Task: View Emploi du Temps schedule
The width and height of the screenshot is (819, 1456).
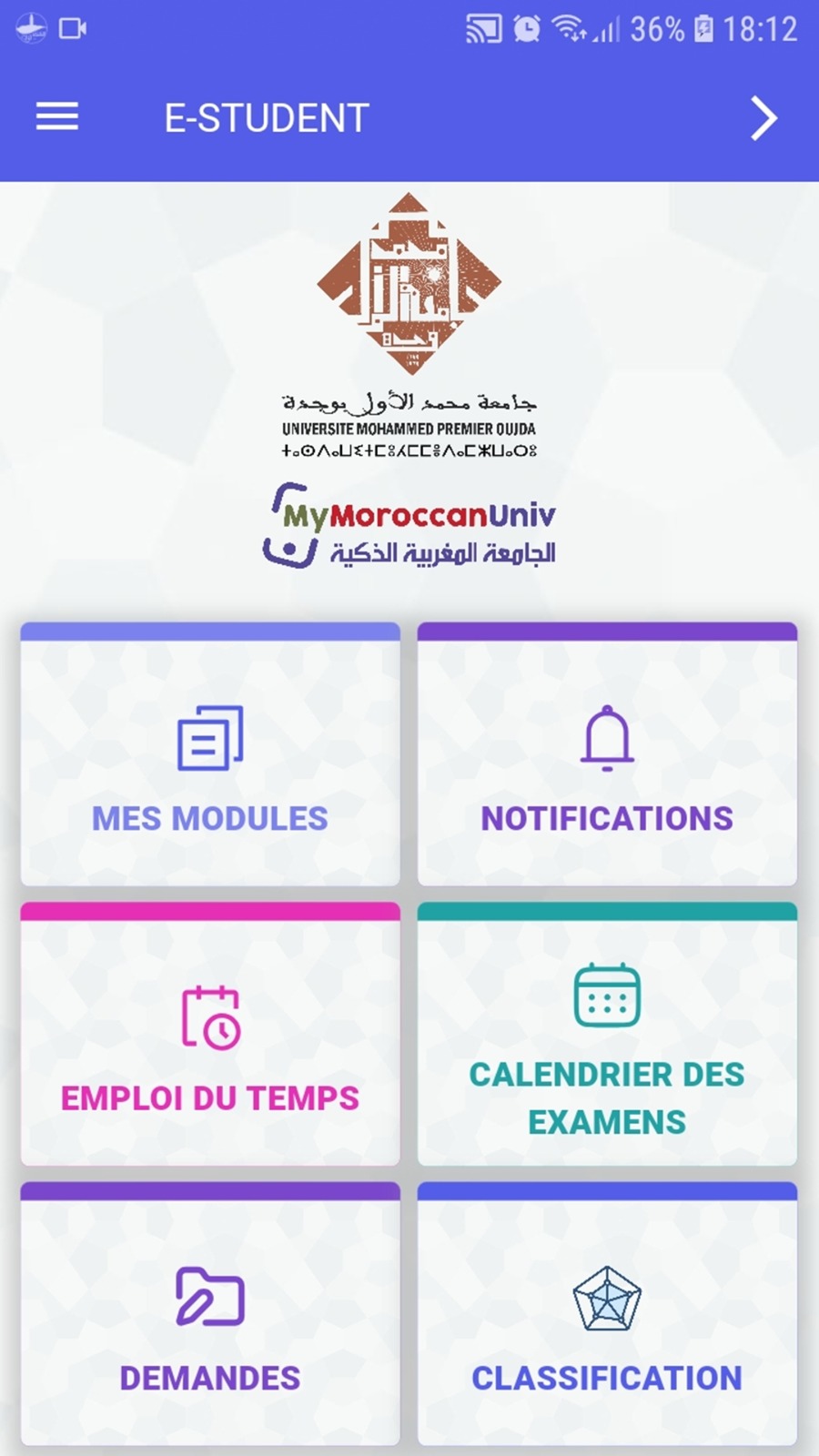Action: pyautogui.click(x=210, y=1042)
